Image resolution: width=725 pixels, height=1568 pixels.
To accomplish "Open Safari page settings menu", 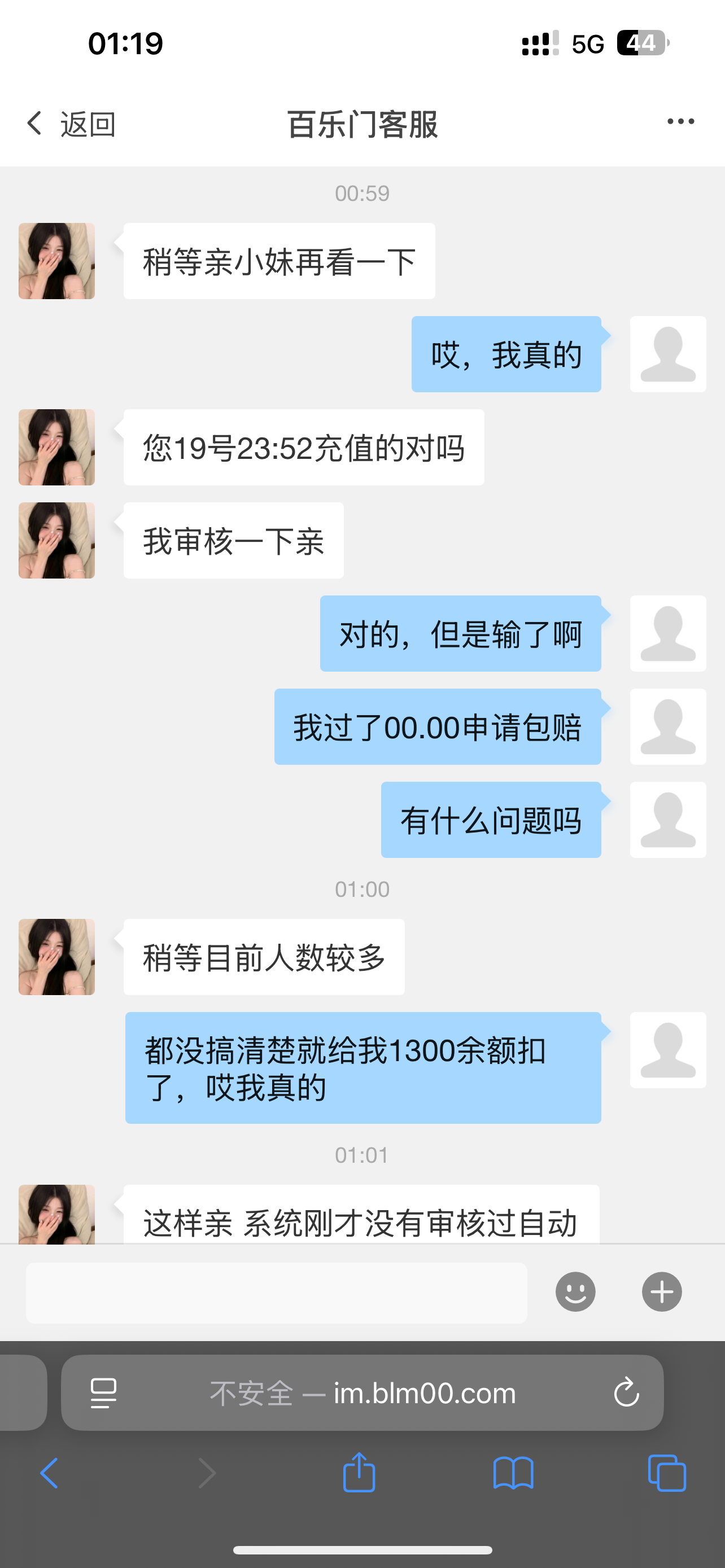I will tap(103, 1392).
